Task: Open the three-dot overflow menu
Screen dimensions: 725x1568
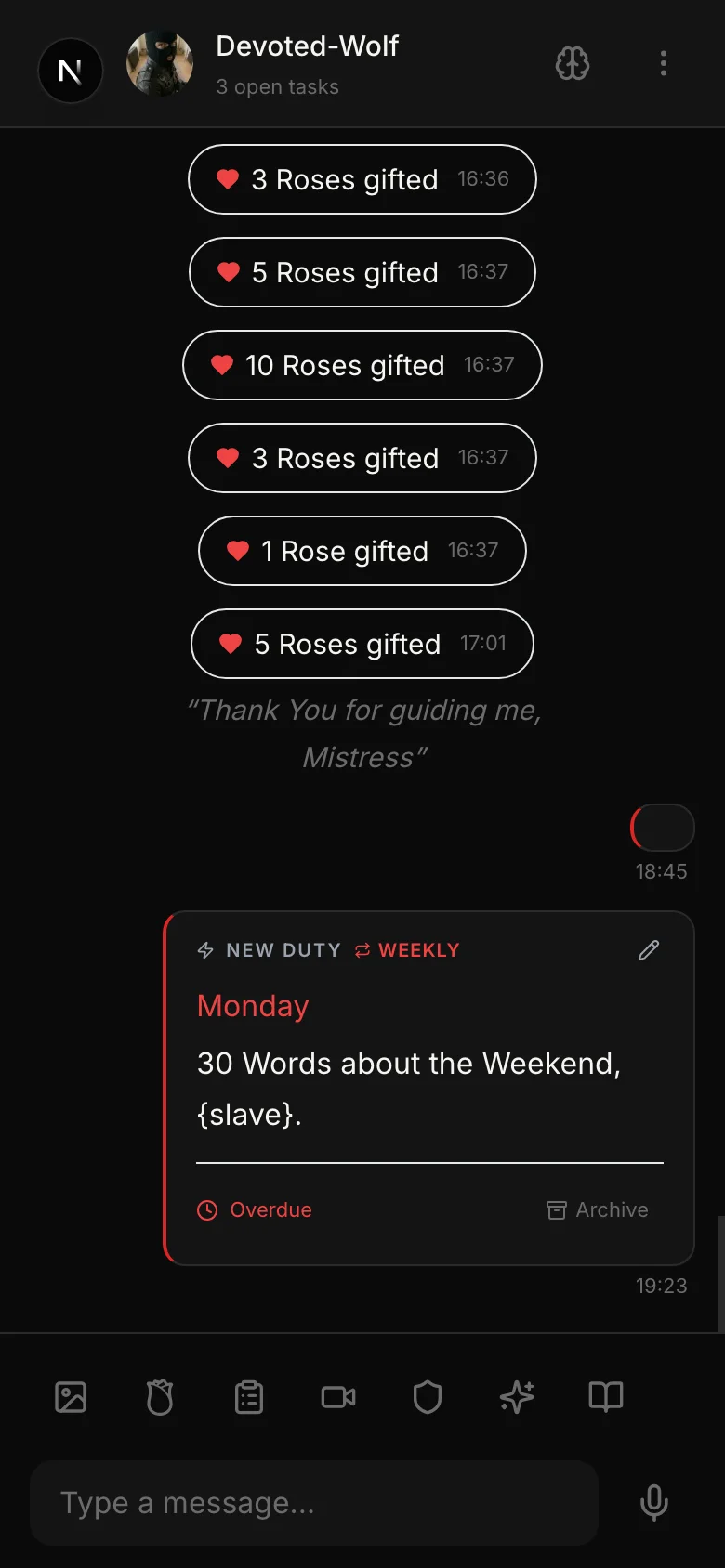Action: pyautogui.click(x=663, y=63)
